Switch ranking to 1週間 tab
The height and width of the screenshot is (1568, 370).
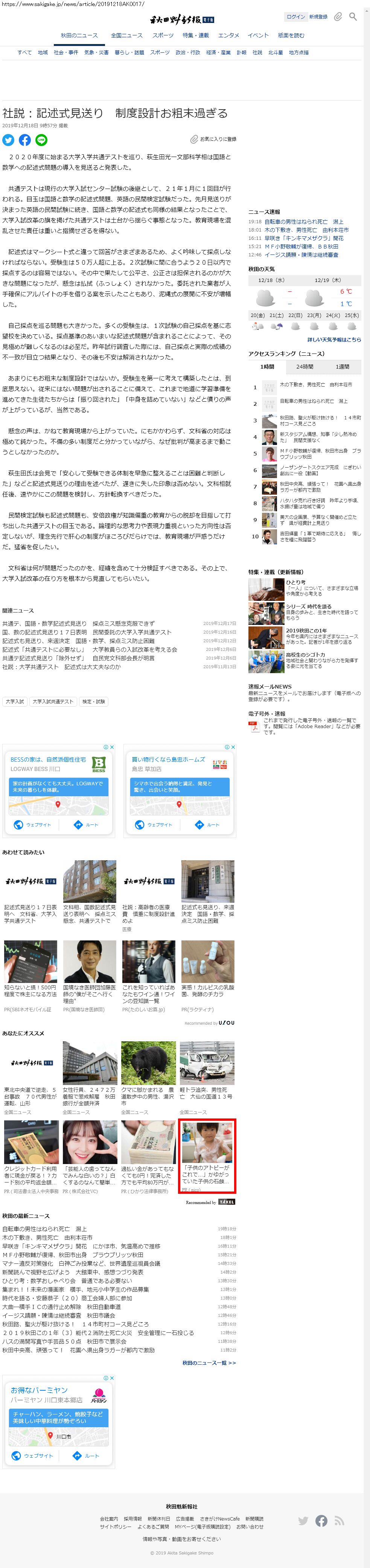tap(343, 366)
